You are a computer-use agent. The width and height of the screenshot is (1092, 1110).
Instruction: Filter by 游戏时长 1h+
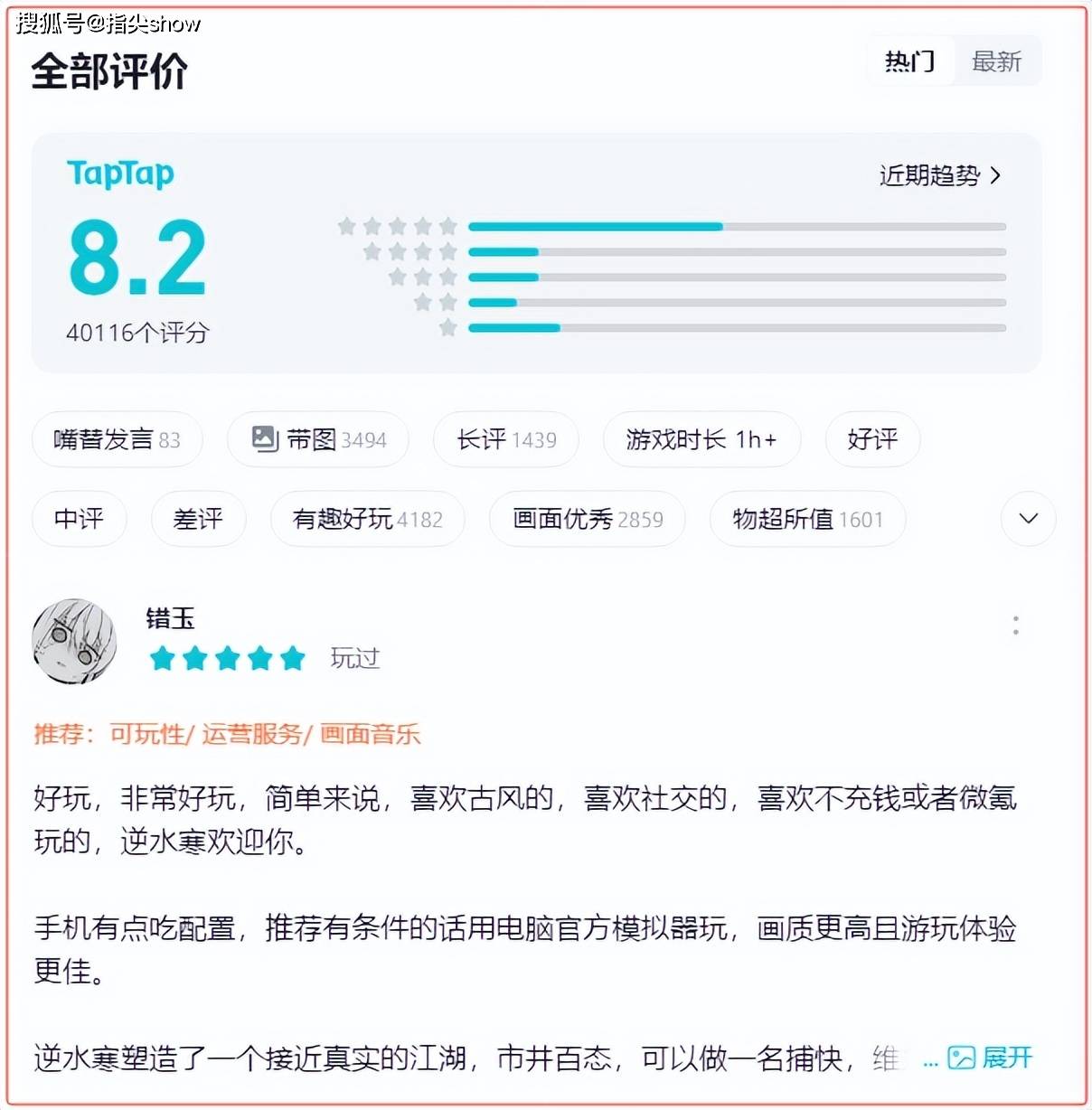[x=701, y=439]
